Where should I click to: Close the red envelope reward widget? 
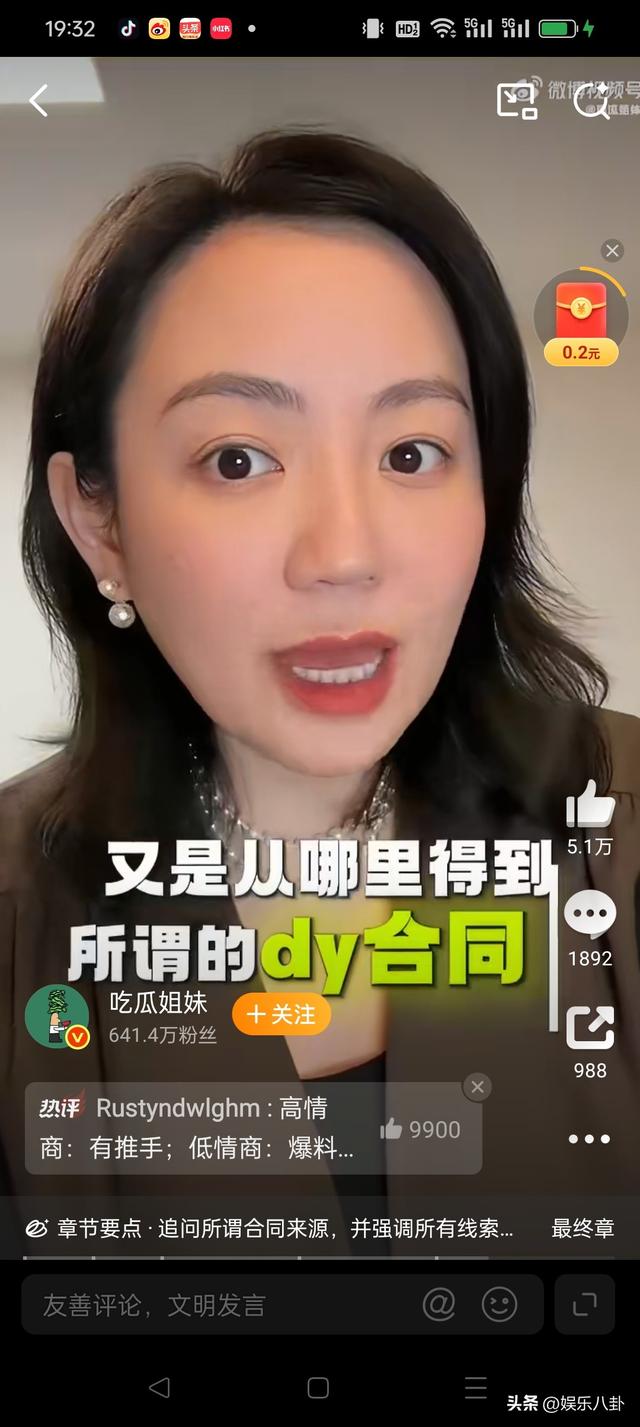coord(612,250)
